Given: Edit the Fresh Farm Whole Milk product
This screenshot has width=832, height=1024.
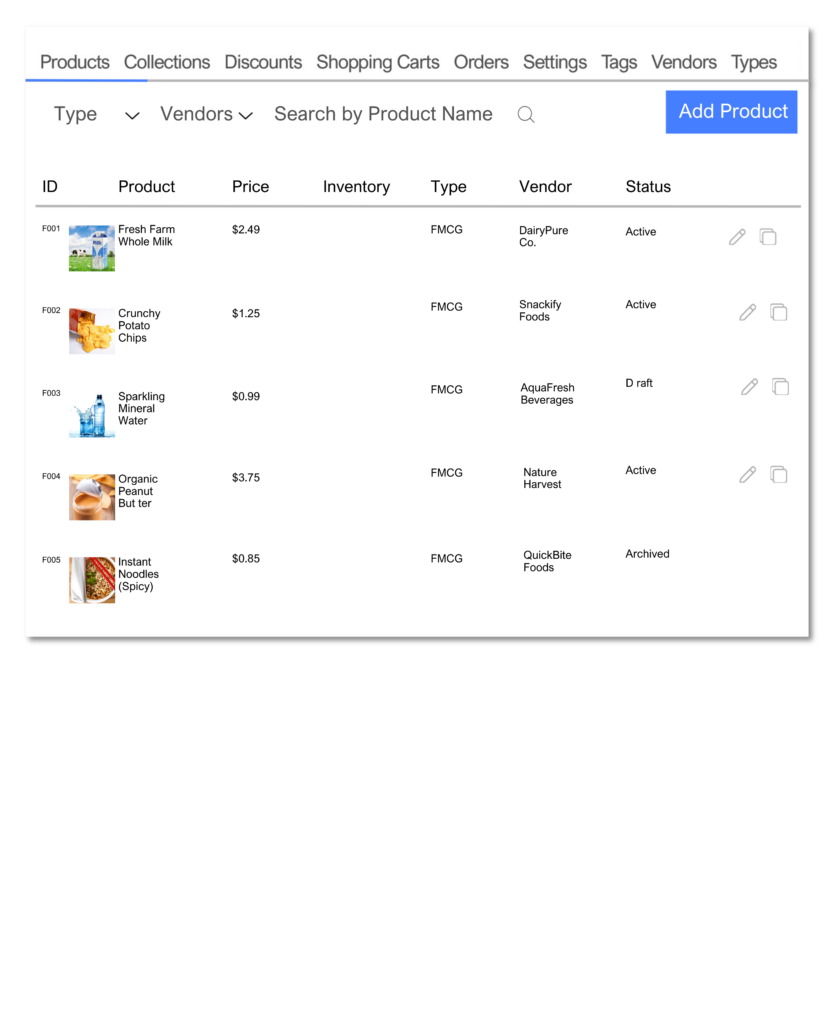Looking at the screenshot, I should (737, 237).
